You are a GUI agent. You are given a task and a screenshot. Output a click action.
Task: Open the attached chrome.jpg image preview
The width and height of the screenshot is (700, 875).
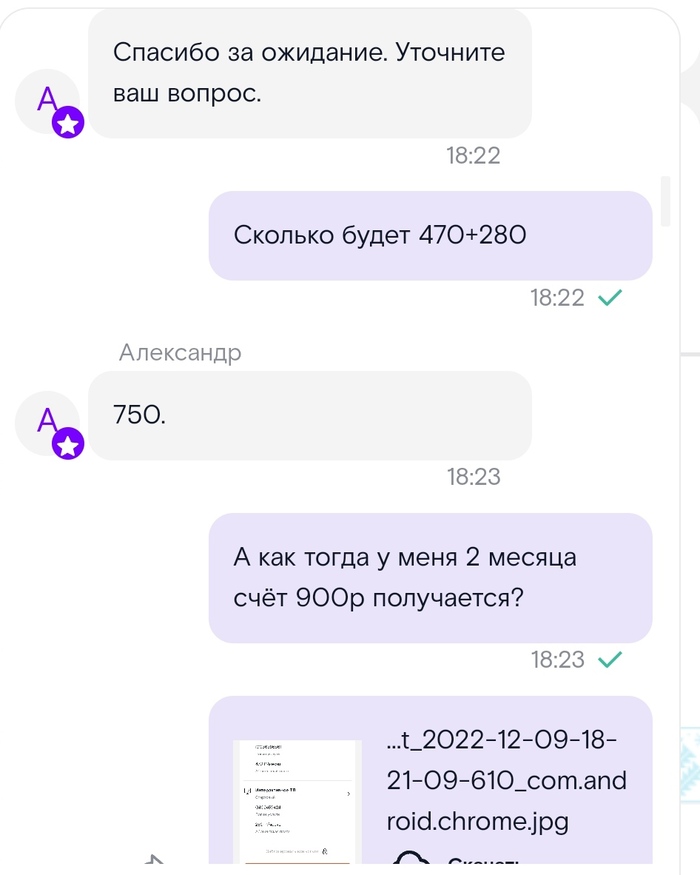[x=296, y=801]
